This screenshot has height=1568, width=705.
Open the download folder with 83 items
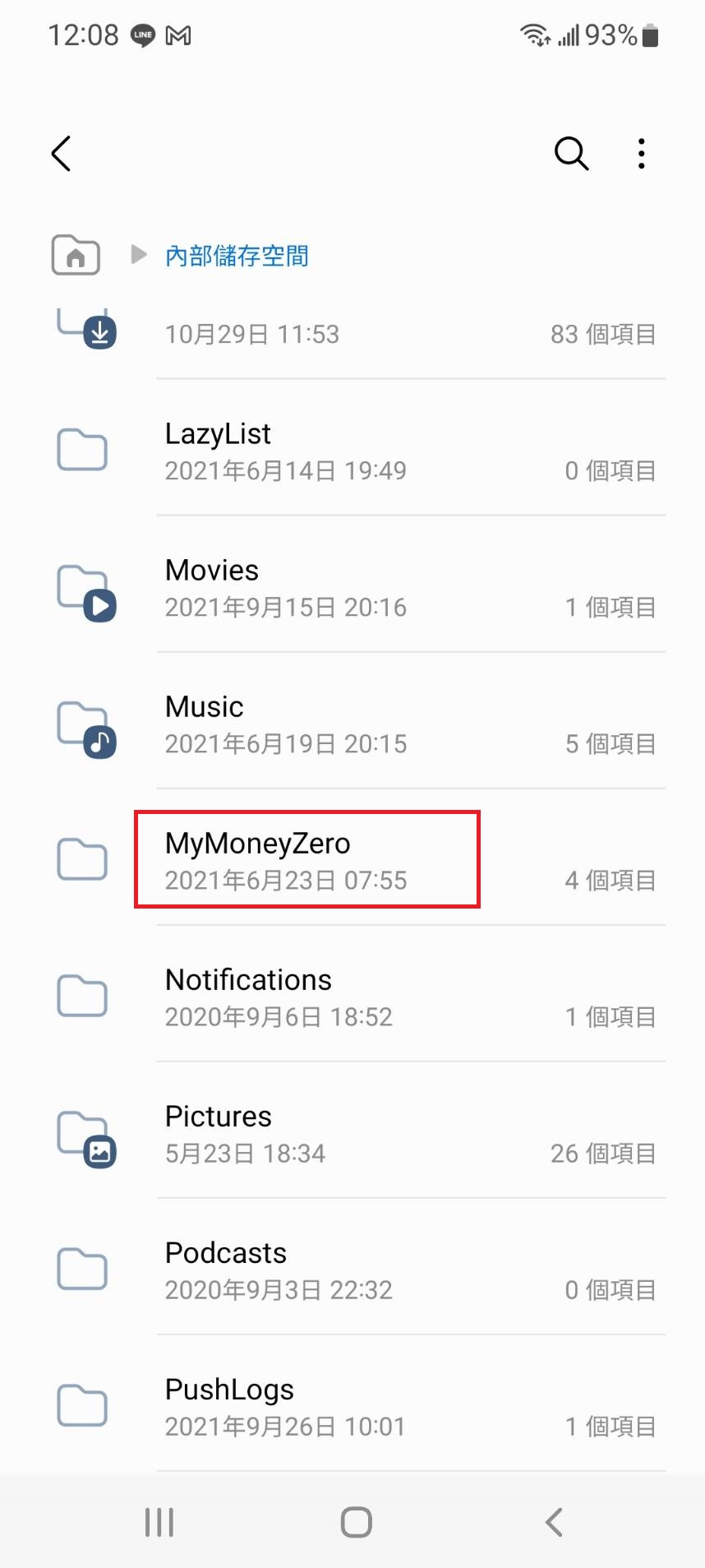pos(353,335)
